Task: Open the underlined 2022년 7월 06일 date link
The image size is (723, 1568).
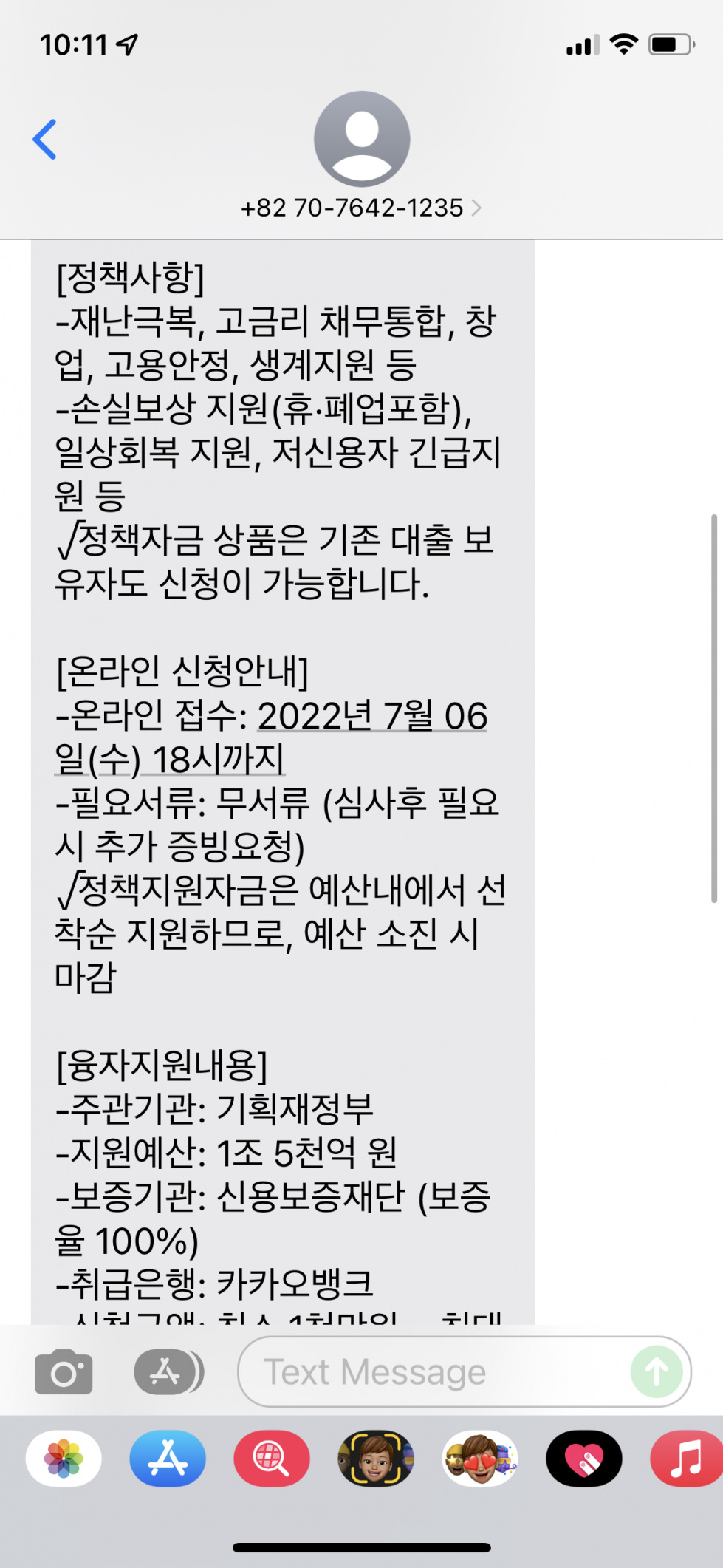Action: click(271, 737)
